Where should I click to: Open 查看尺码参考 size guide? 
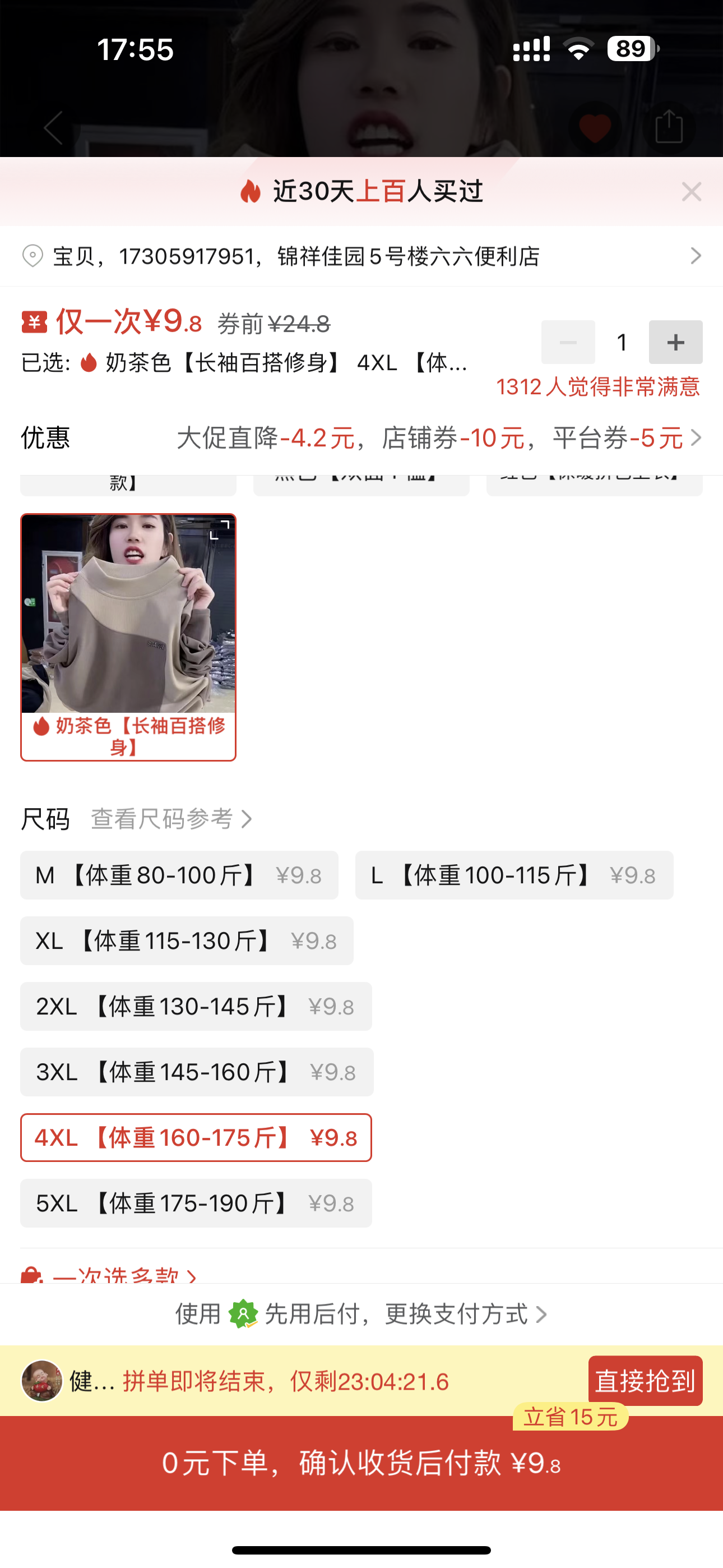[172, 819]
